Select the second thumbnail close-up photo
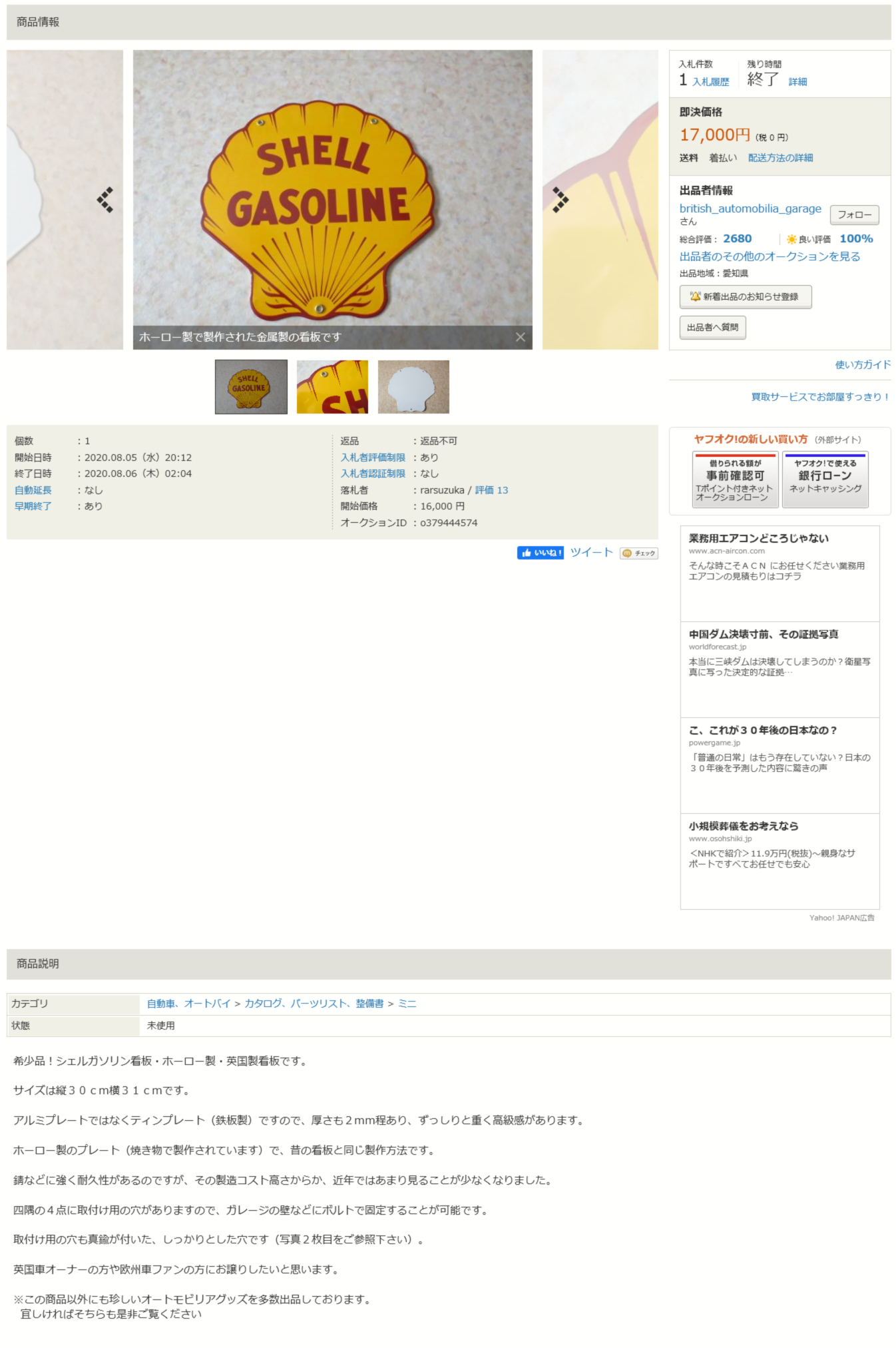The height and width of the screenshot is (1348, 896). 332,387
